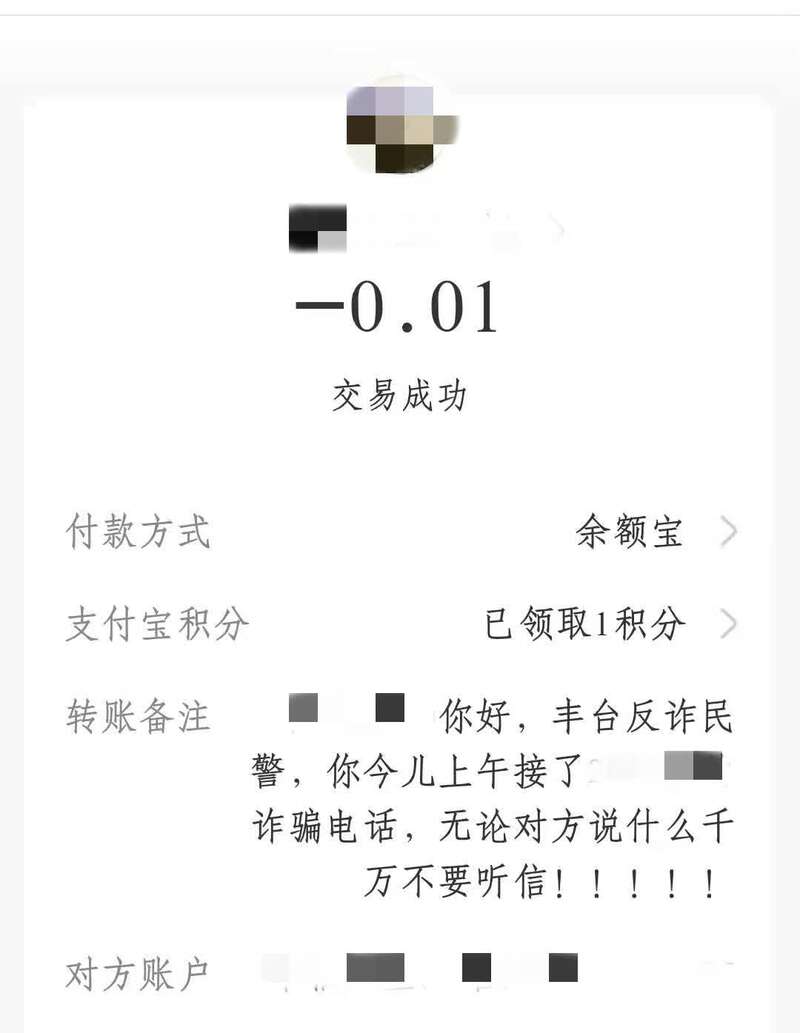800x1033 pixels.
Task: Open the 付款方式 余额宝 payment method row
Action: click(728, 532)
